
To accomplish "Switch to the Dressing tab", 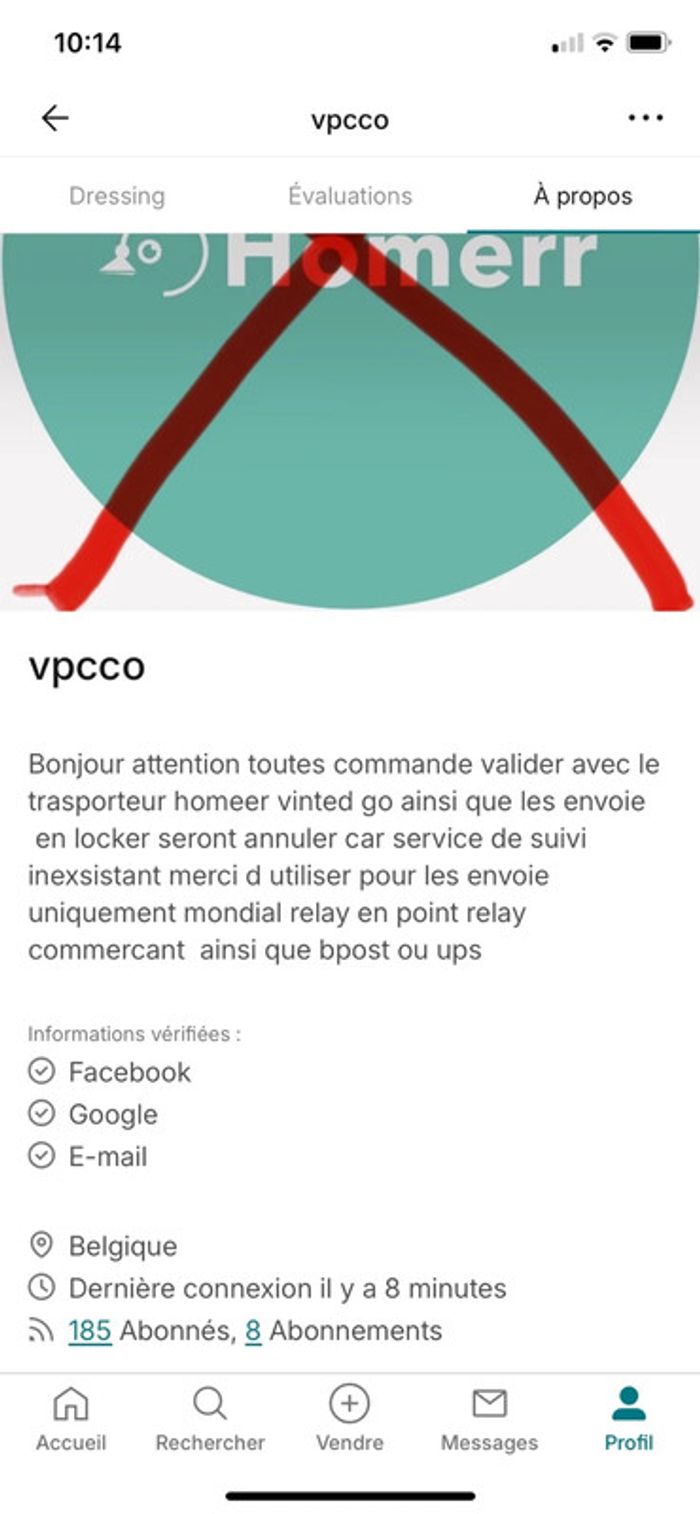I will coord(116,196).
